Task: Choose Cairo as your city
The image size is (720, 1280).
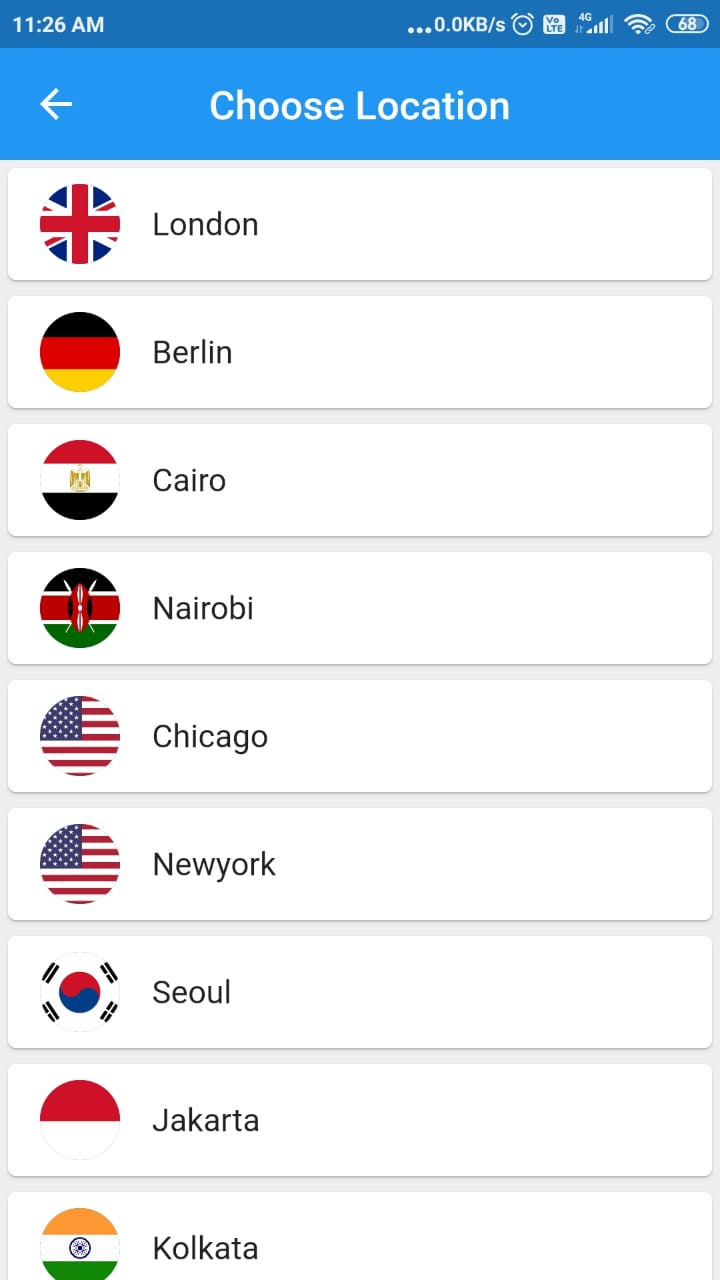Action: (360, 480)
